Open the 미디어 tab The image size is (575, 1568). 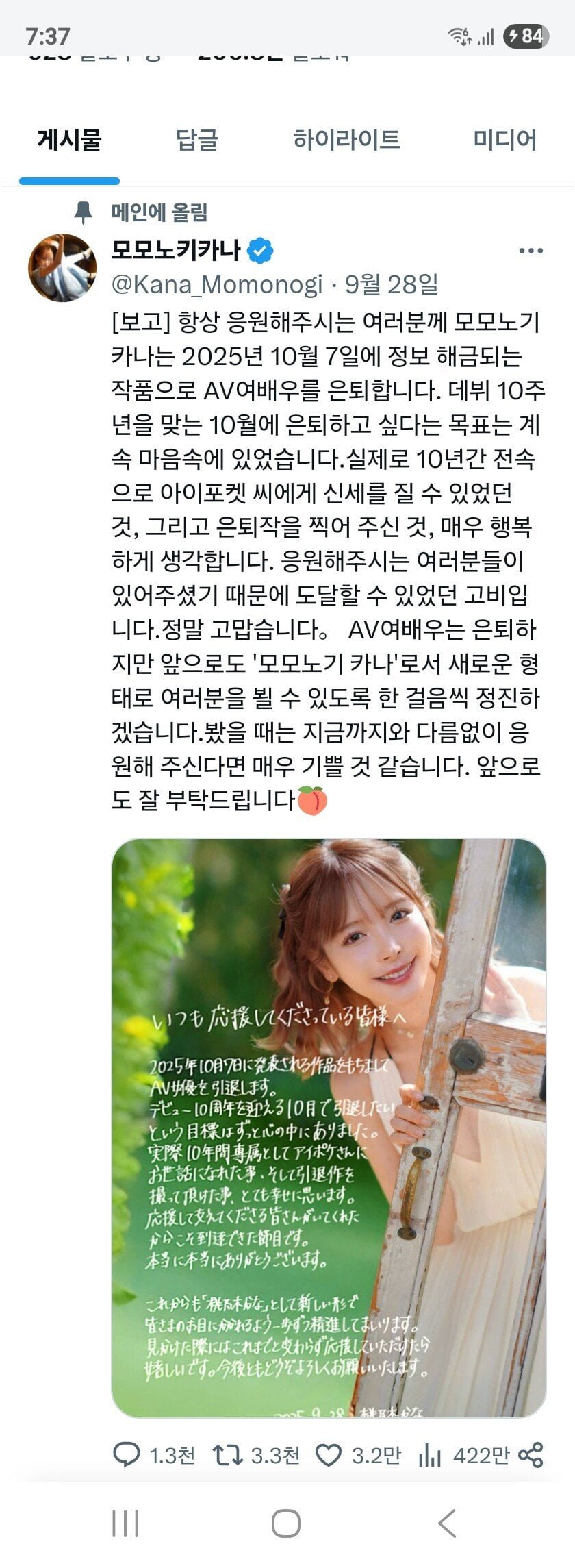[x=504, y=140]
